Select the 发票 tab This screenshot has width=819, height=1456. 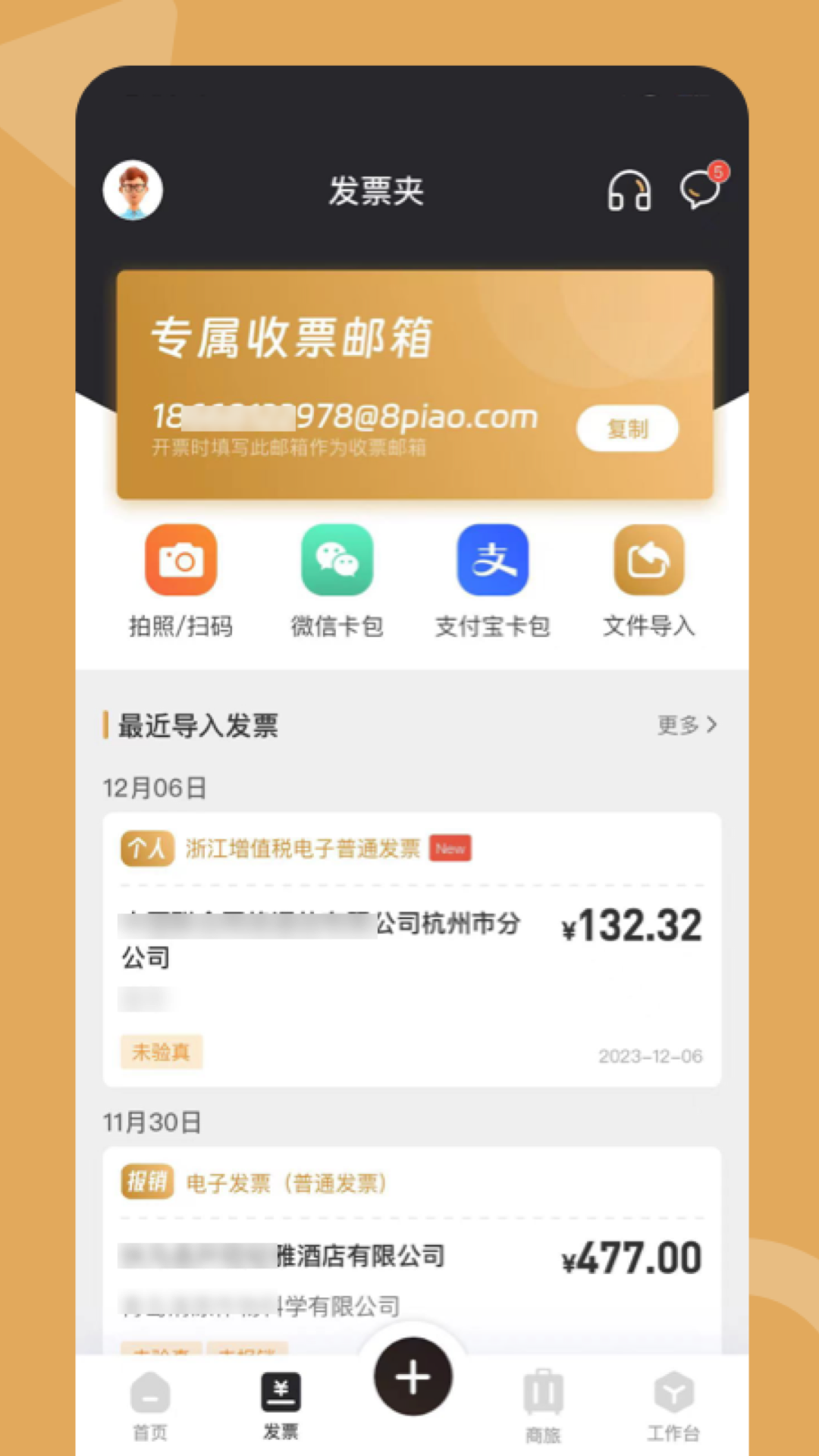pyautogui.click(x=281, y=1406)
